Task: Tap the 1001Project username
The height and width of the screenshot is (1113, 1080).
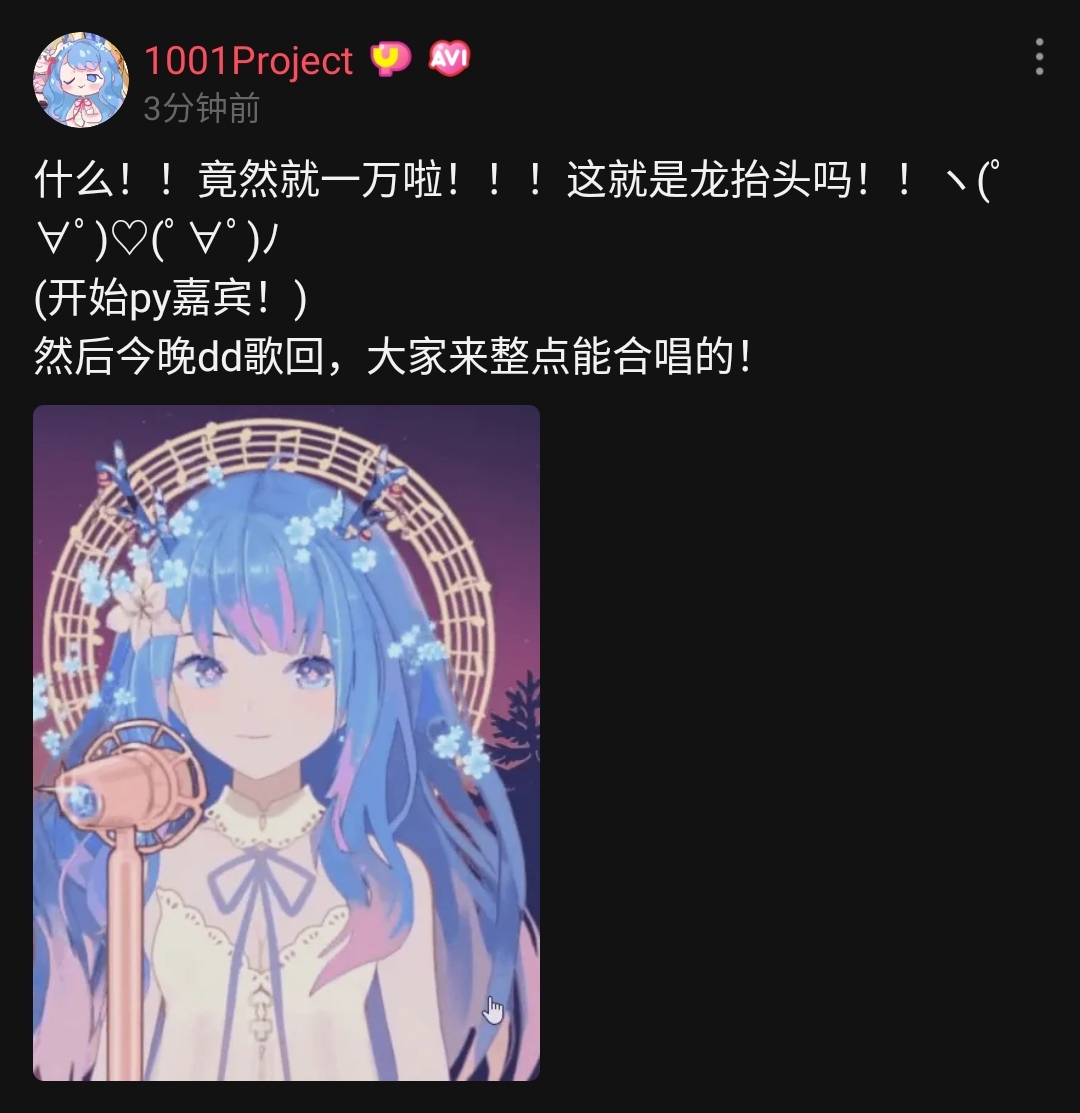Action: point(248,61)
